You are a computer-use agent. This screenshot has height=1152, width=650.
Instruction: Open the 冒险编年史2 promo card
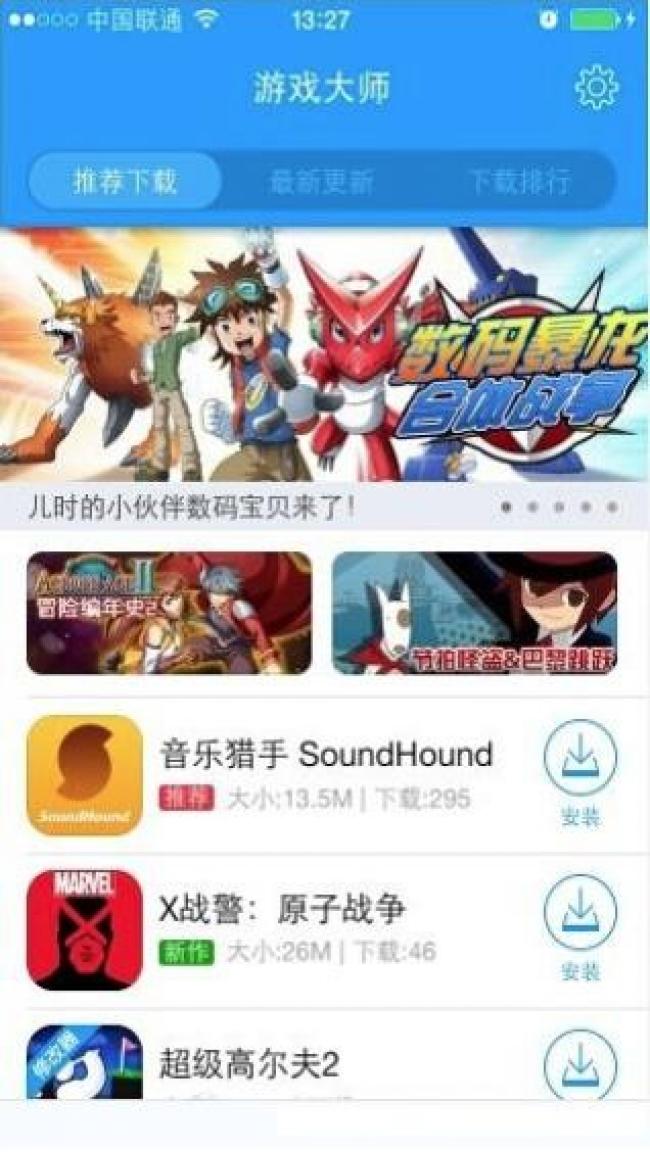pyautogui.click(x=169, y=613)
